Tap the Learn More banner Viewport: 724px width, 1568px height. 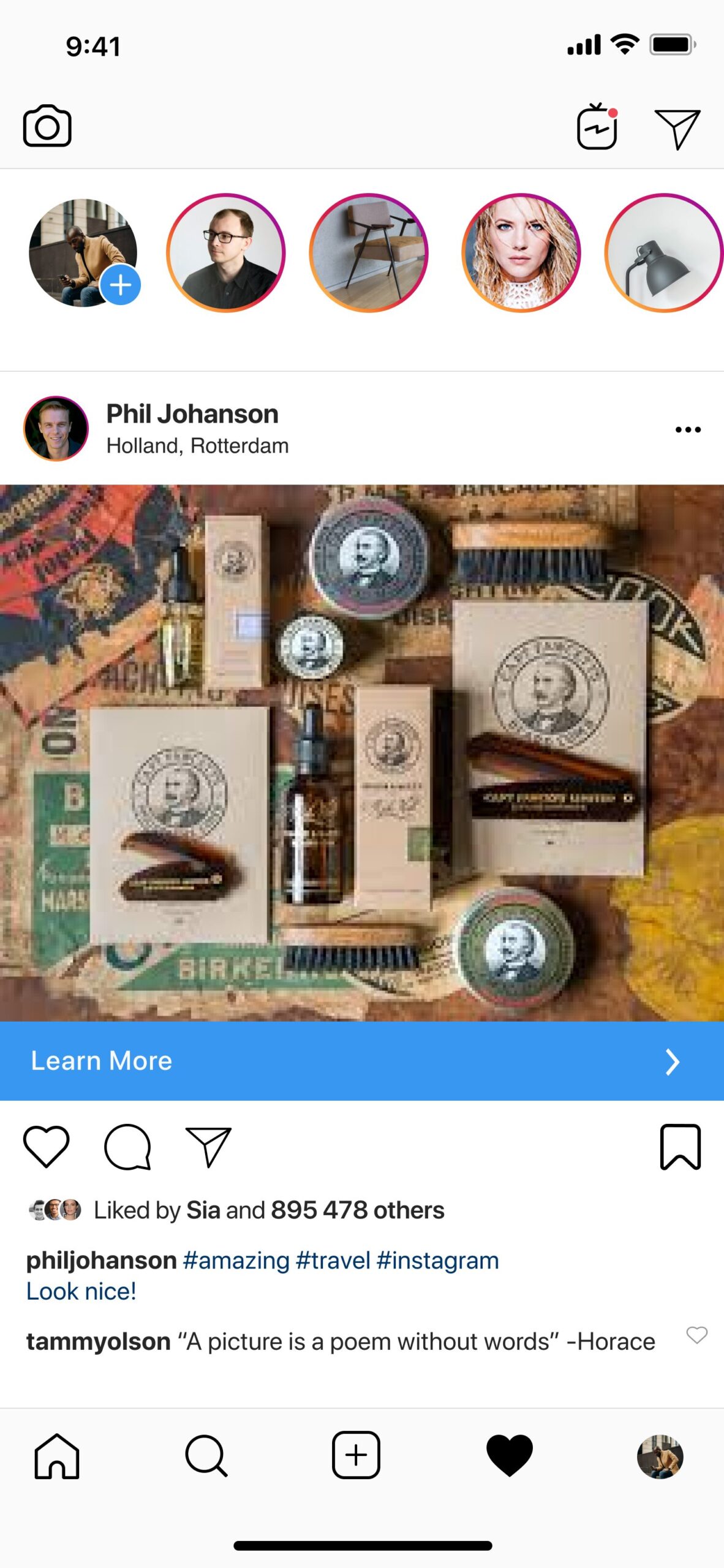[361, 1061]
